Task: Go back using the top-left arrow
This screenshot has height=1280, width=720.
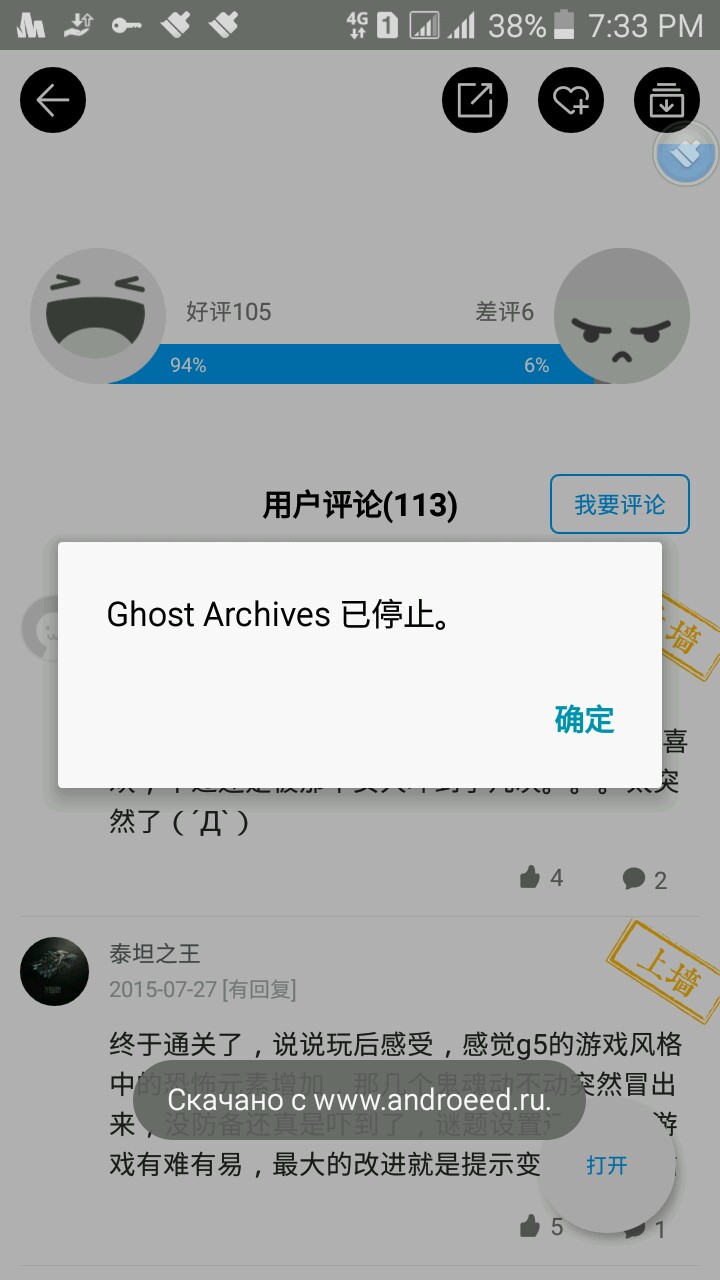Action: [x=53, y=101]
